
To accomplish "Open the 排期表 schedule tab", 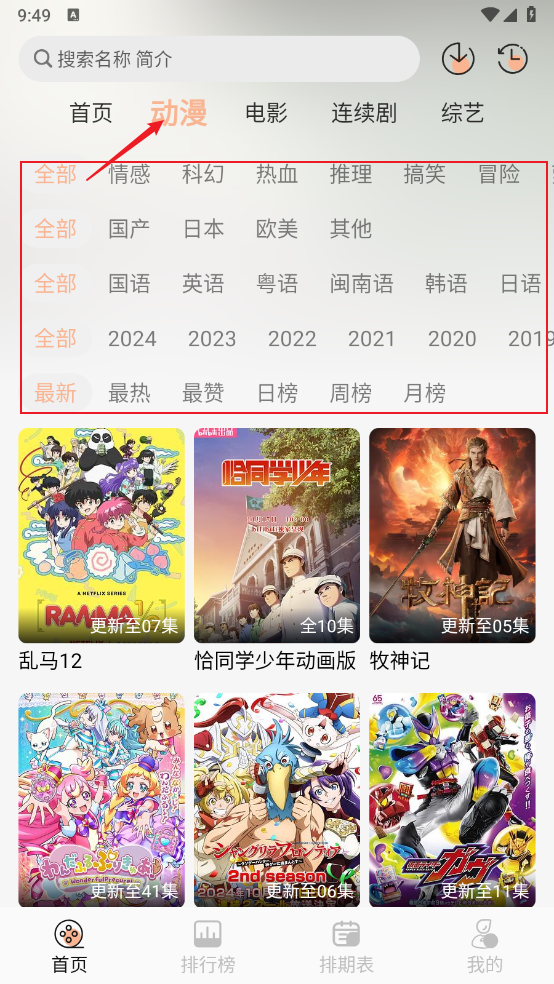I will pos(346,946).
